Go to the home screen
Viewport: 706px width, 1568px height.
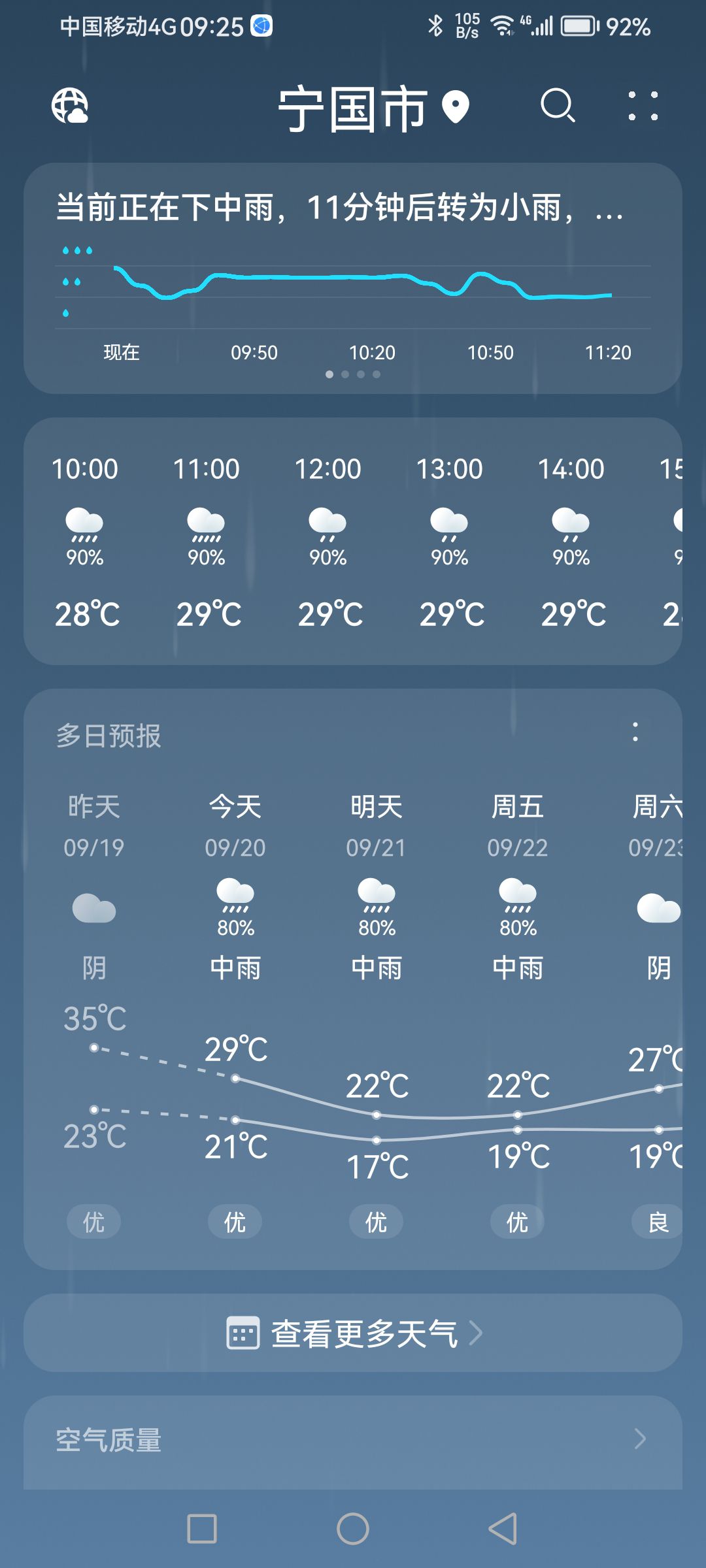(353, 1529)
